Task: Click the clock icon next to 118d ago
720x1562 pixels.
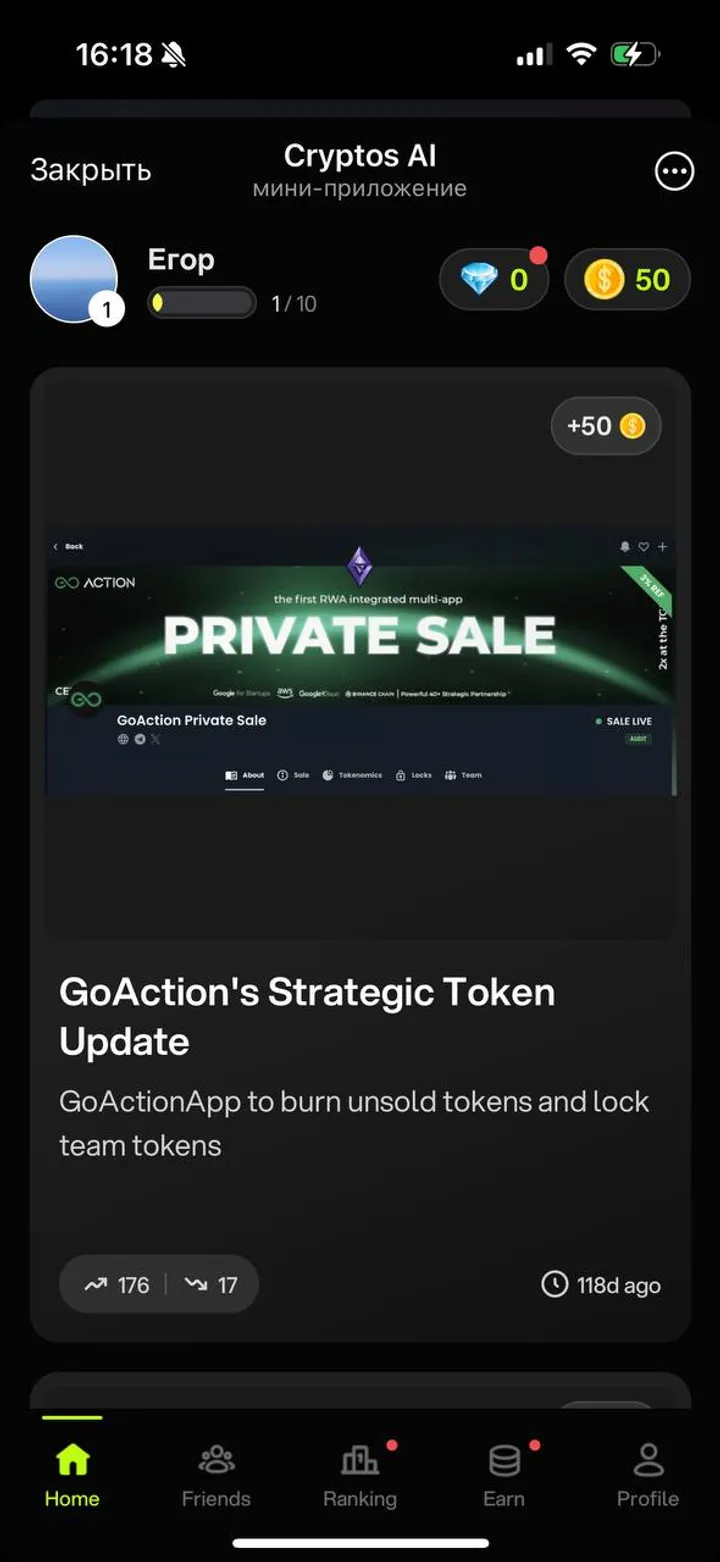Action: (554, 1284)
